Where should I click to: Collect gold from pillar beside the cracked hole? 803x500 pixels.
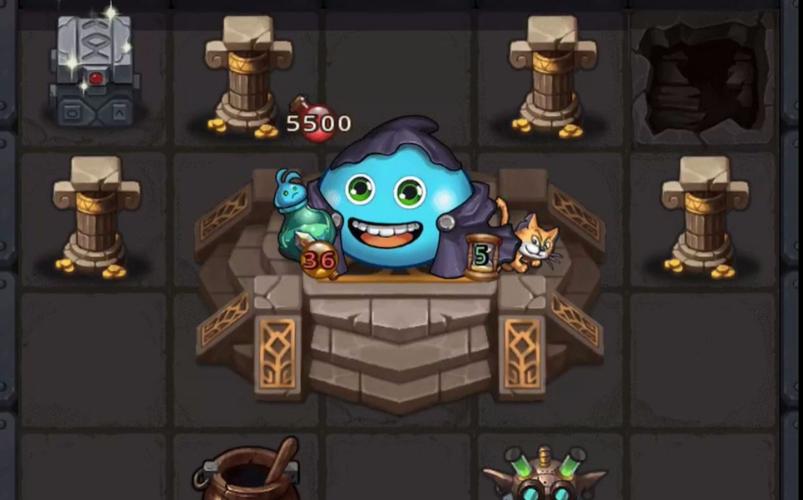[x=552, y=77]
